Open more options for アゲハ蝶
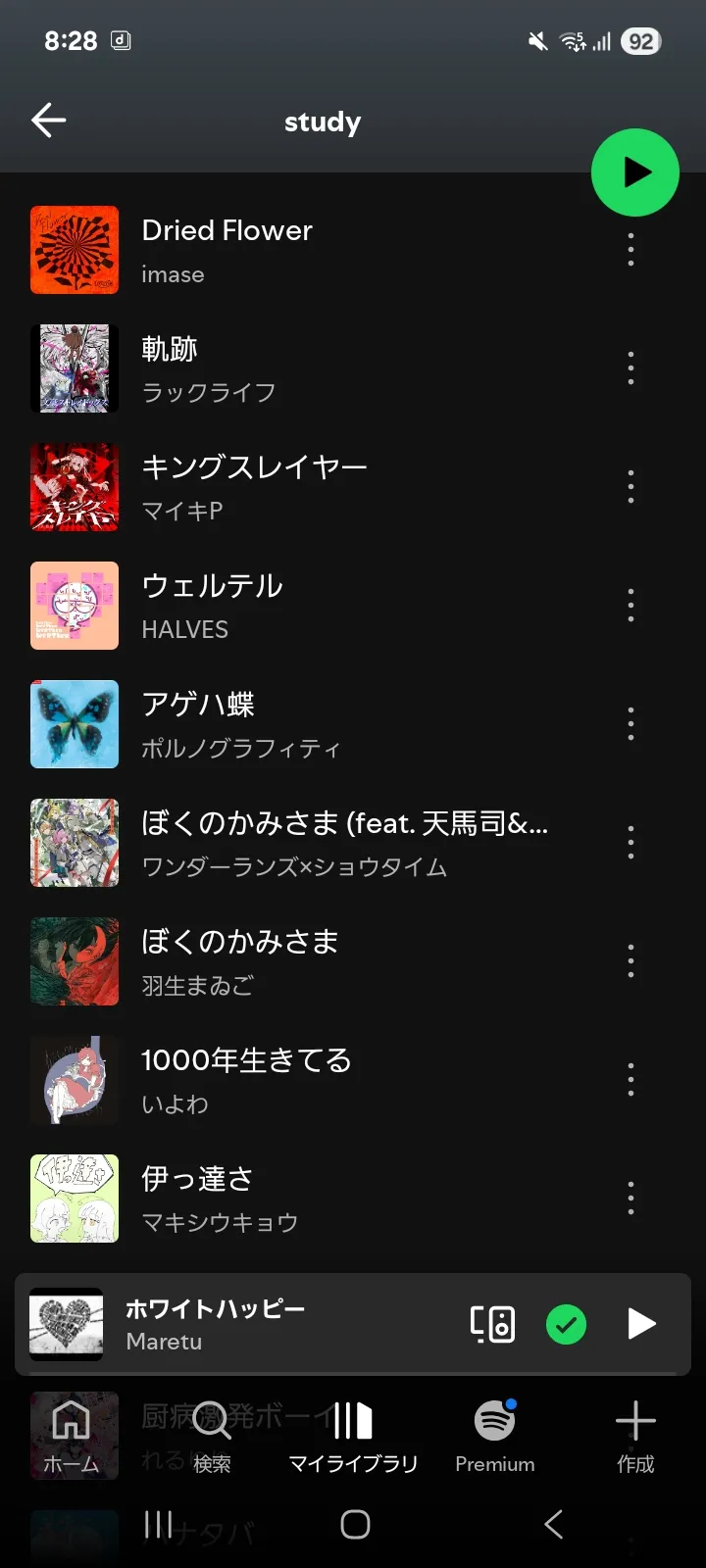 [630, 724]
